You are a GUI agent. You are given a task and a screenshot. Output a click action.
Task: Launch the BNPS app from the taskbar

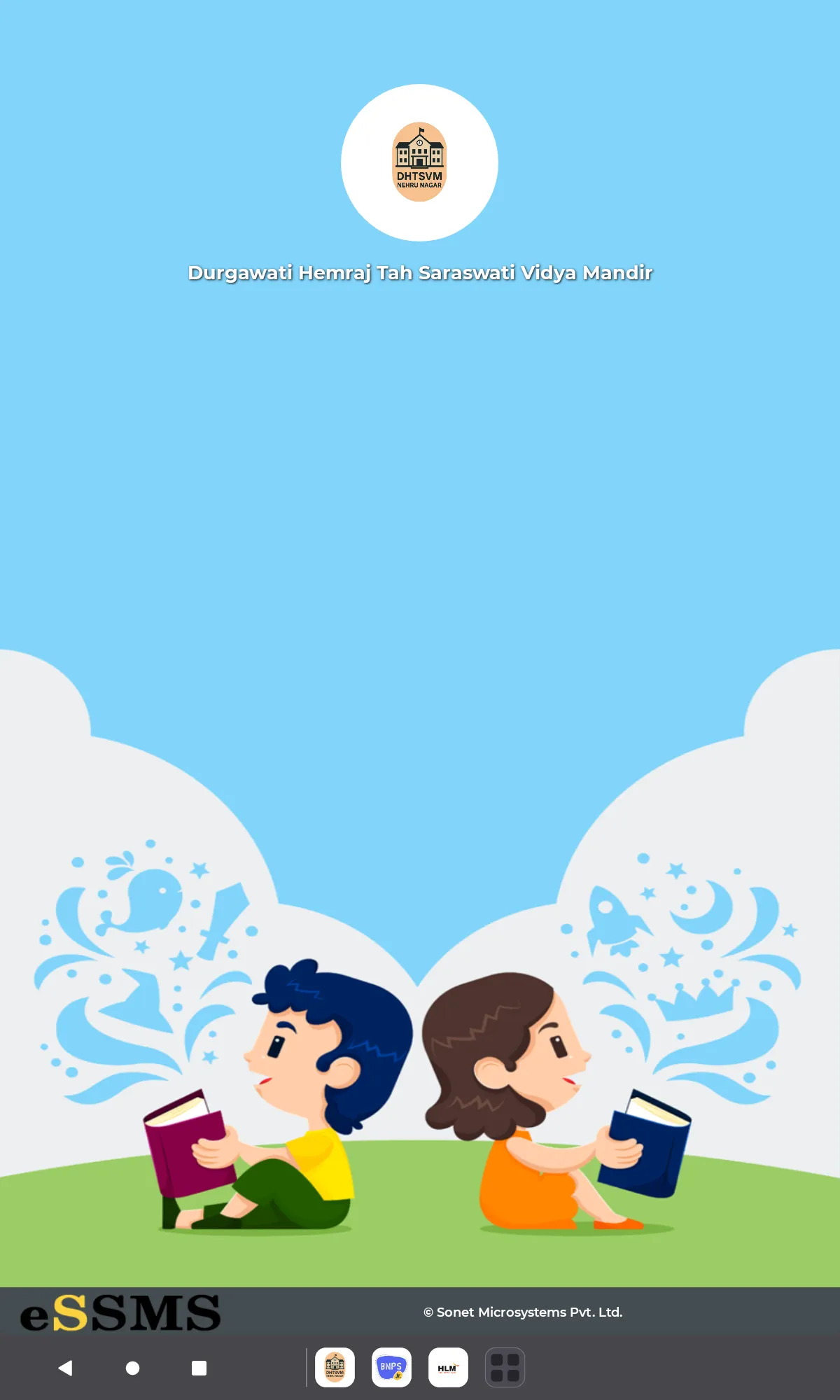tap(391, 1367)
